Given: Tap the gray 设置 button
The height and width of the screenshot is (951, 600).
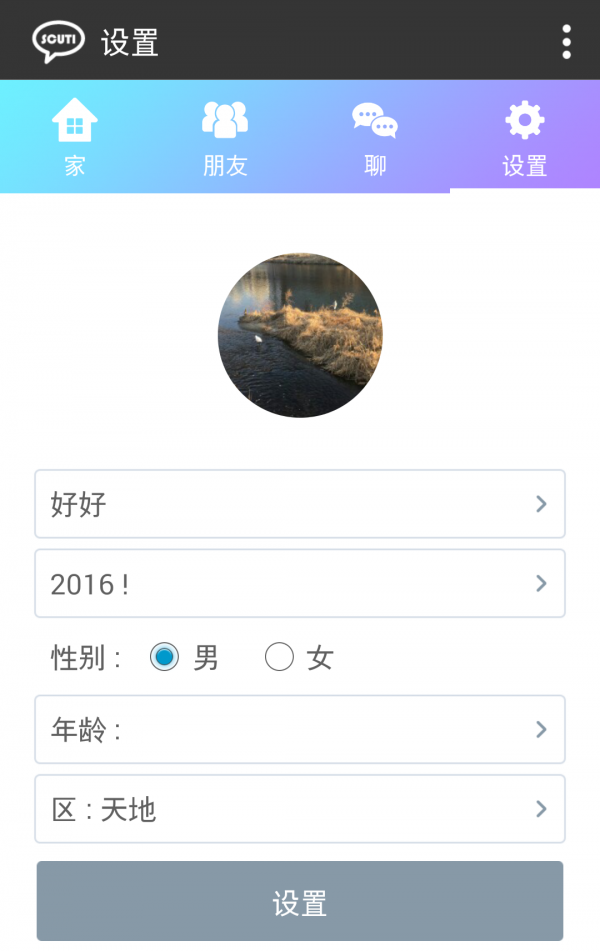Looking at the screenshot, I should point(300,902).
